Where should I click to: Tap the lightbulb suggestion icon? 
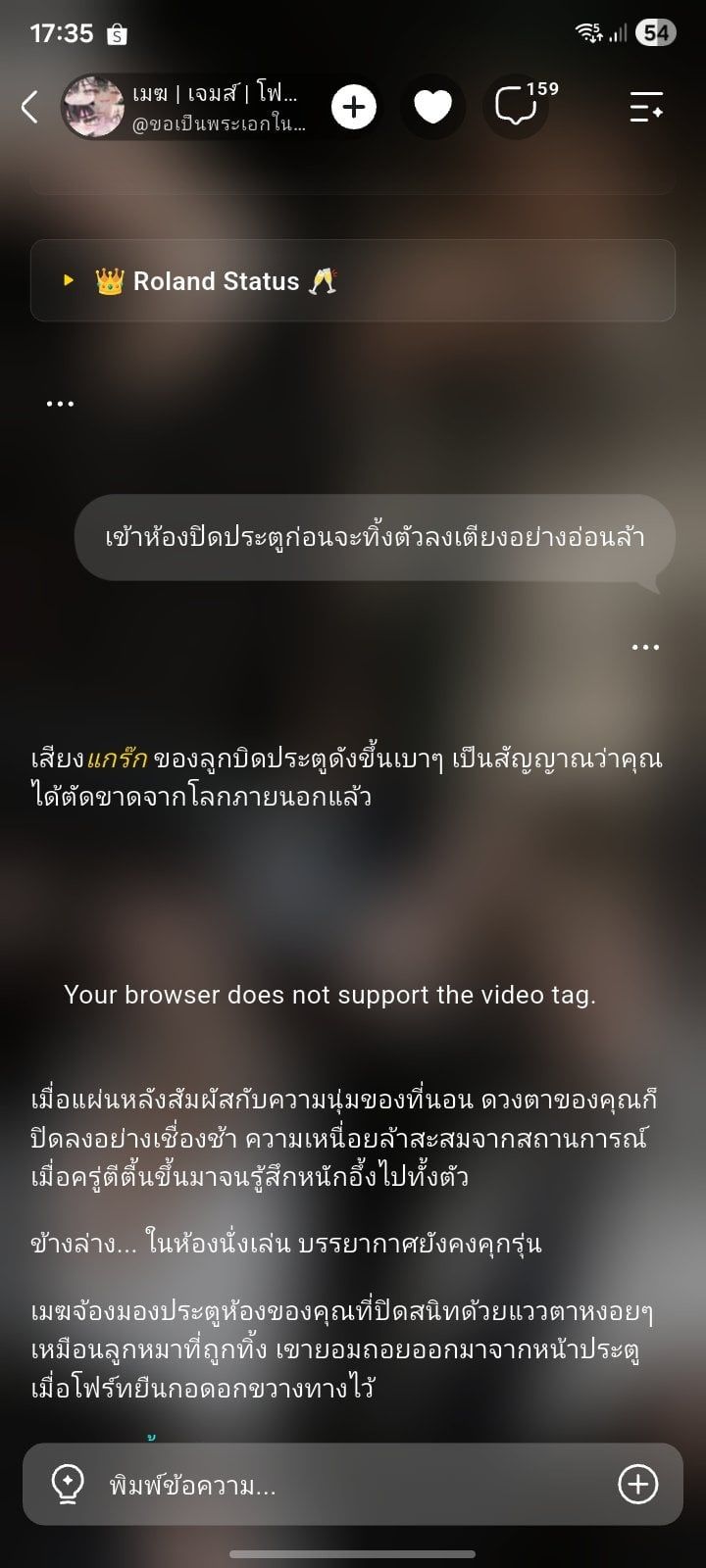coord(67,1485)
